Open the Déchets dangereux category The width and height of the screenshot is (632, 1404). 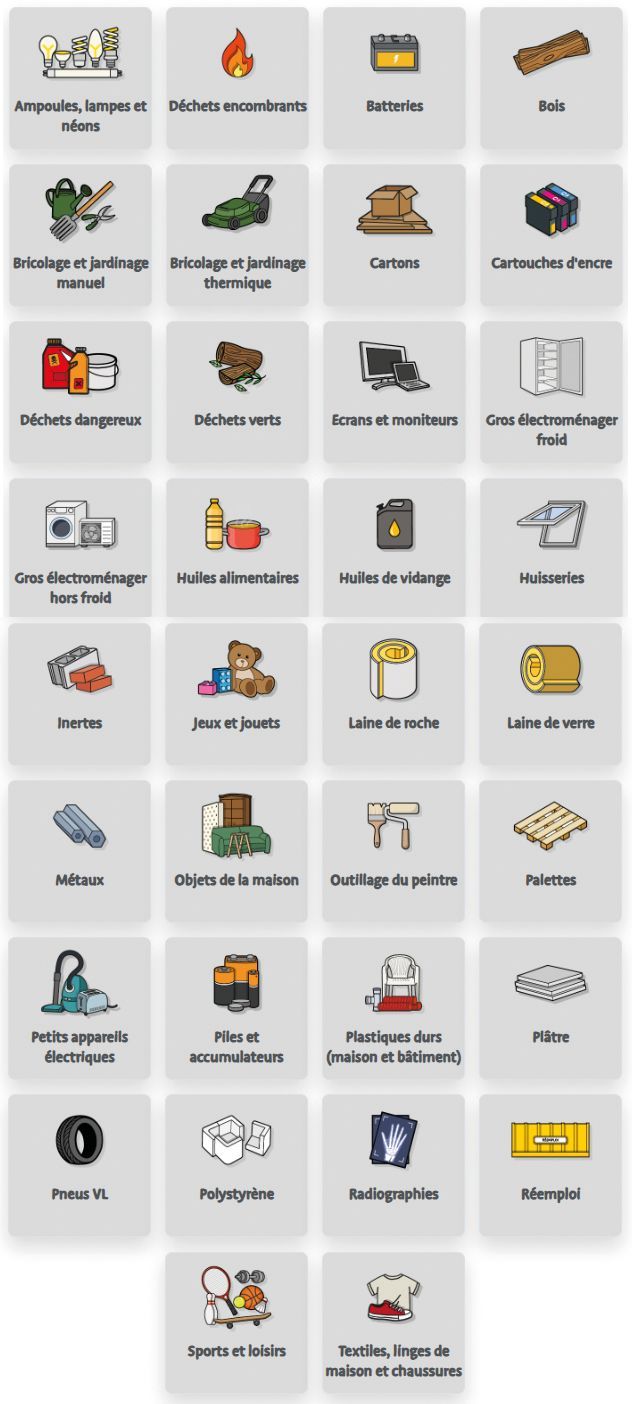tap(80, 393)
